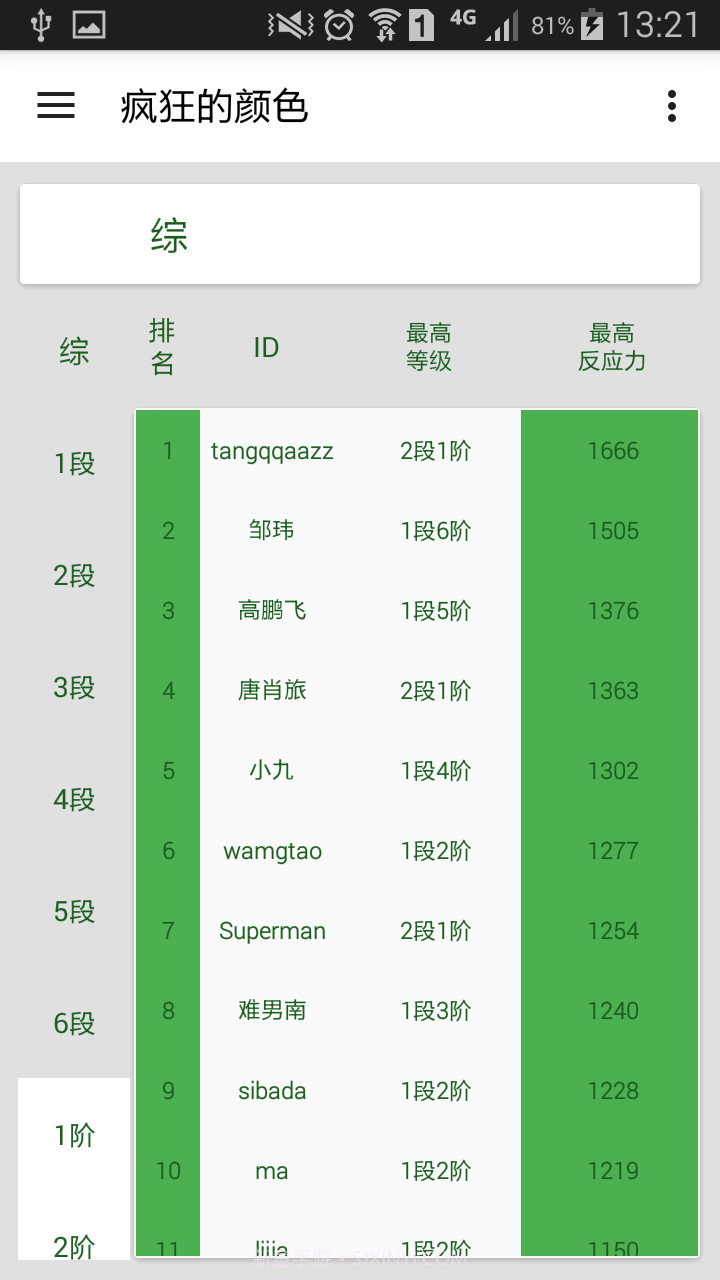Switch to the 1段 rank filter
Screen dimensions: 720x1280
73,463
